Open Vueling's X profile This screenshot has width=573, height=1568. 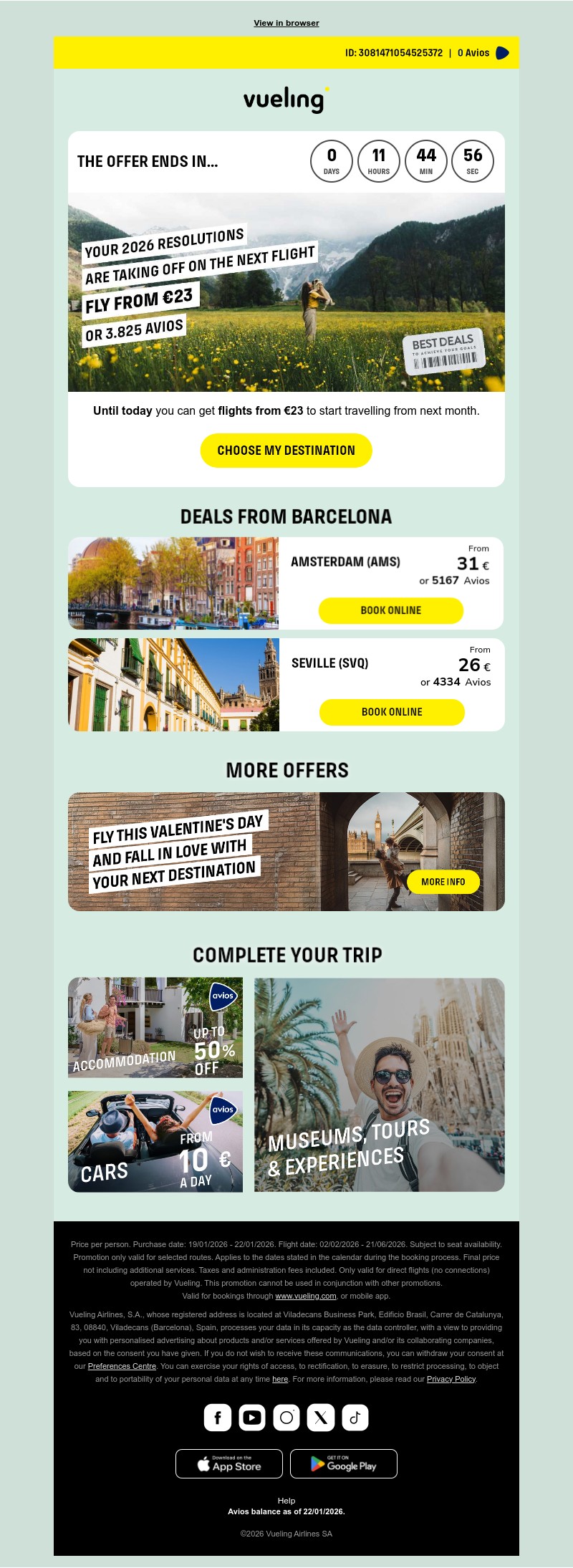pos(321,1418)
